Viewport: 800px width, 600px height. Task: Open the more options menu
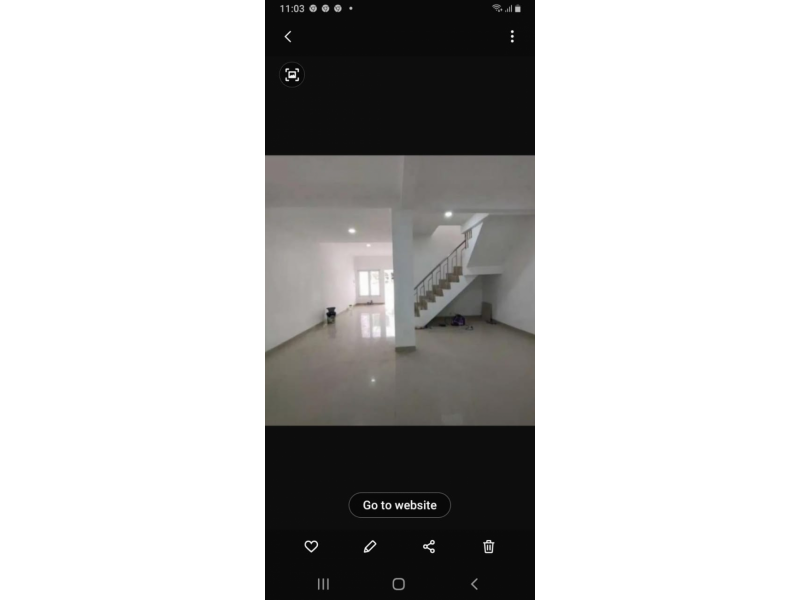click(x=512, y=37)
